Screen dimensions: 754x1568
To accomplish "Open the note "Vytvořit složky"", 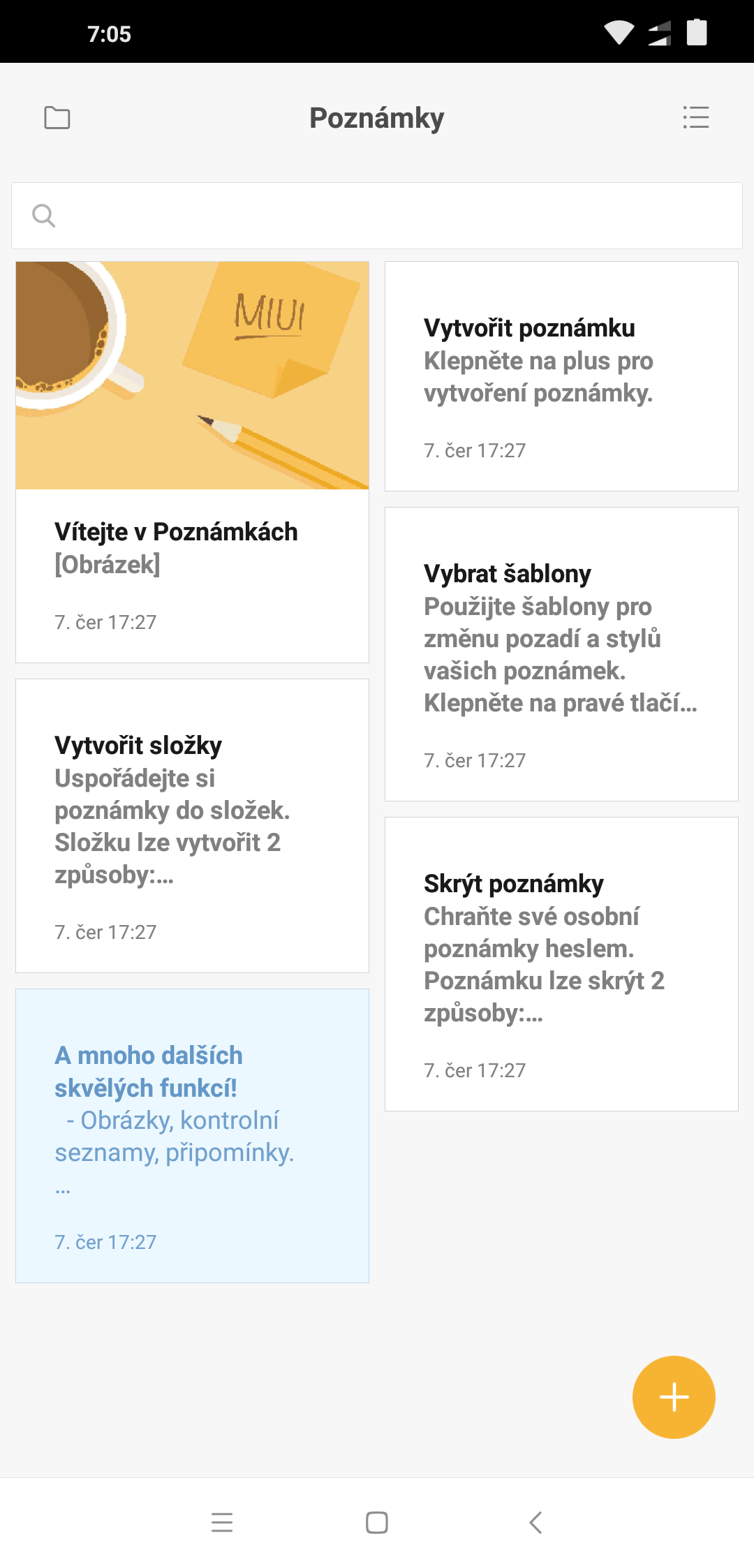I will (x=192, y=826).
